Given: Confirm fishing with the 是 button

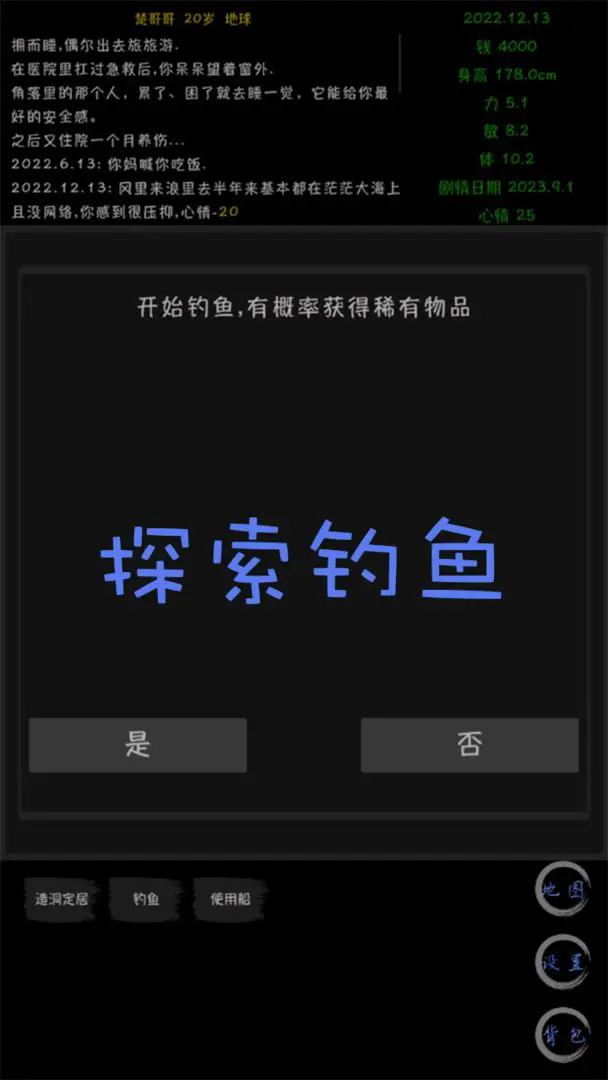Looking at the screenshot, I should pos(138,745).
